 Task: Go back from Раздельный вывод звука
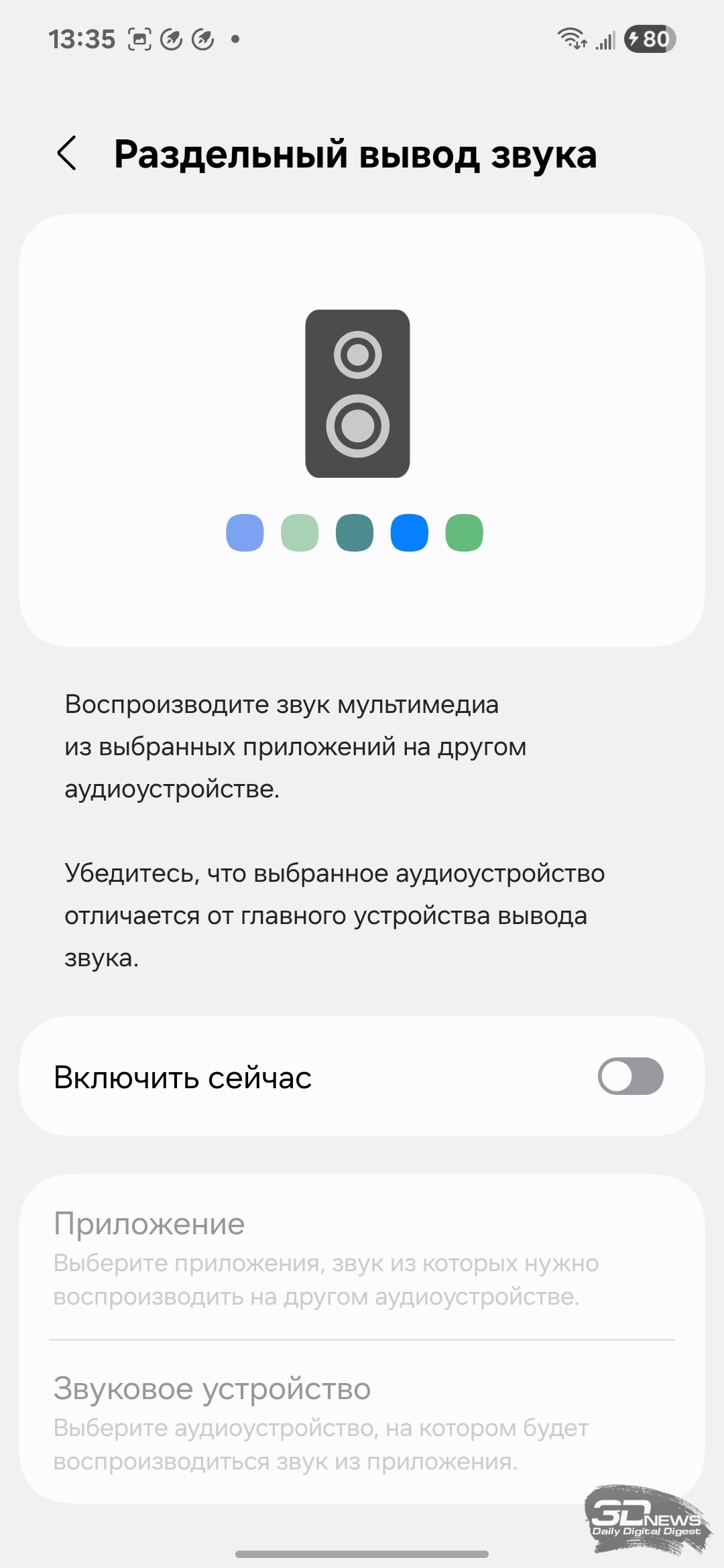point(66,153)
